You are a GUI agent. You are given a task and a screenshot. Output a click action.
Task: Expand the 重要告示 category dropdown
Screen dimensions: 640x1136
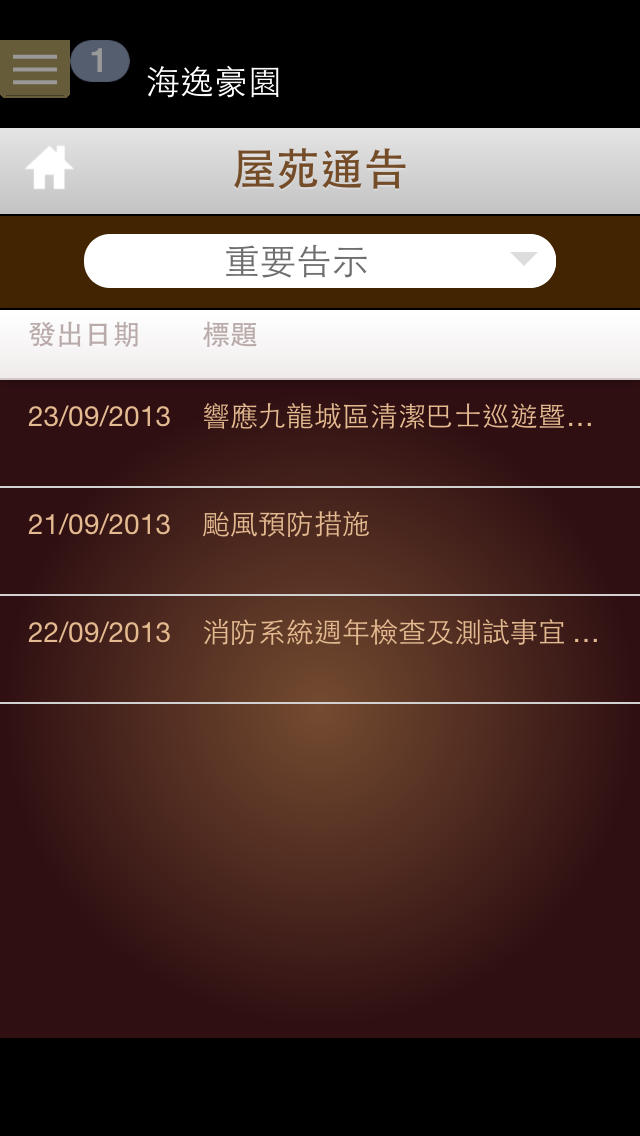pos(320,261)
